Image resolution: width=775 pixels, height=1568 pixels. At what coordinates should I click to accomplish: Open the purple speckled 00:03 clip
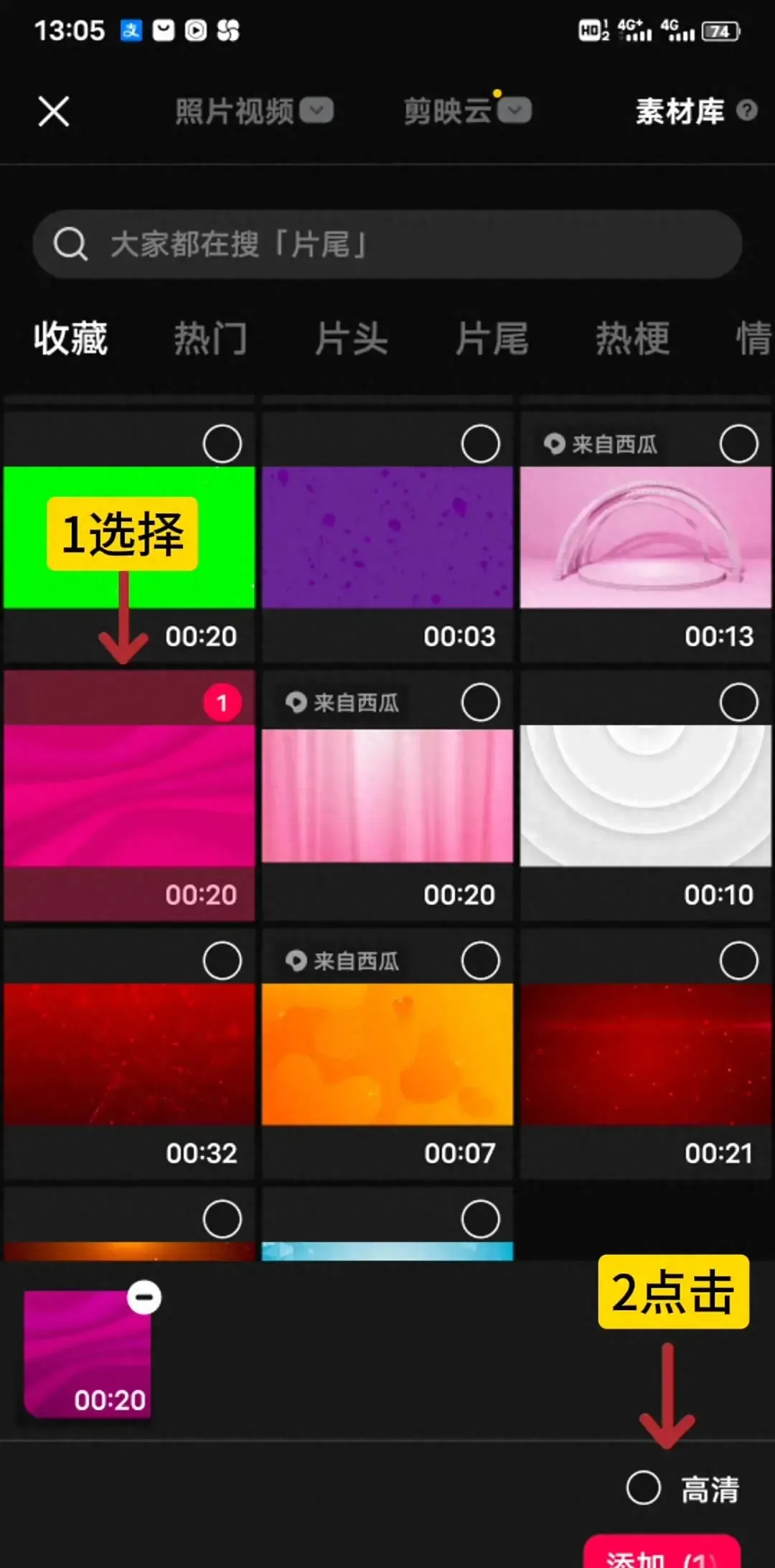click(x=387, y=537)
